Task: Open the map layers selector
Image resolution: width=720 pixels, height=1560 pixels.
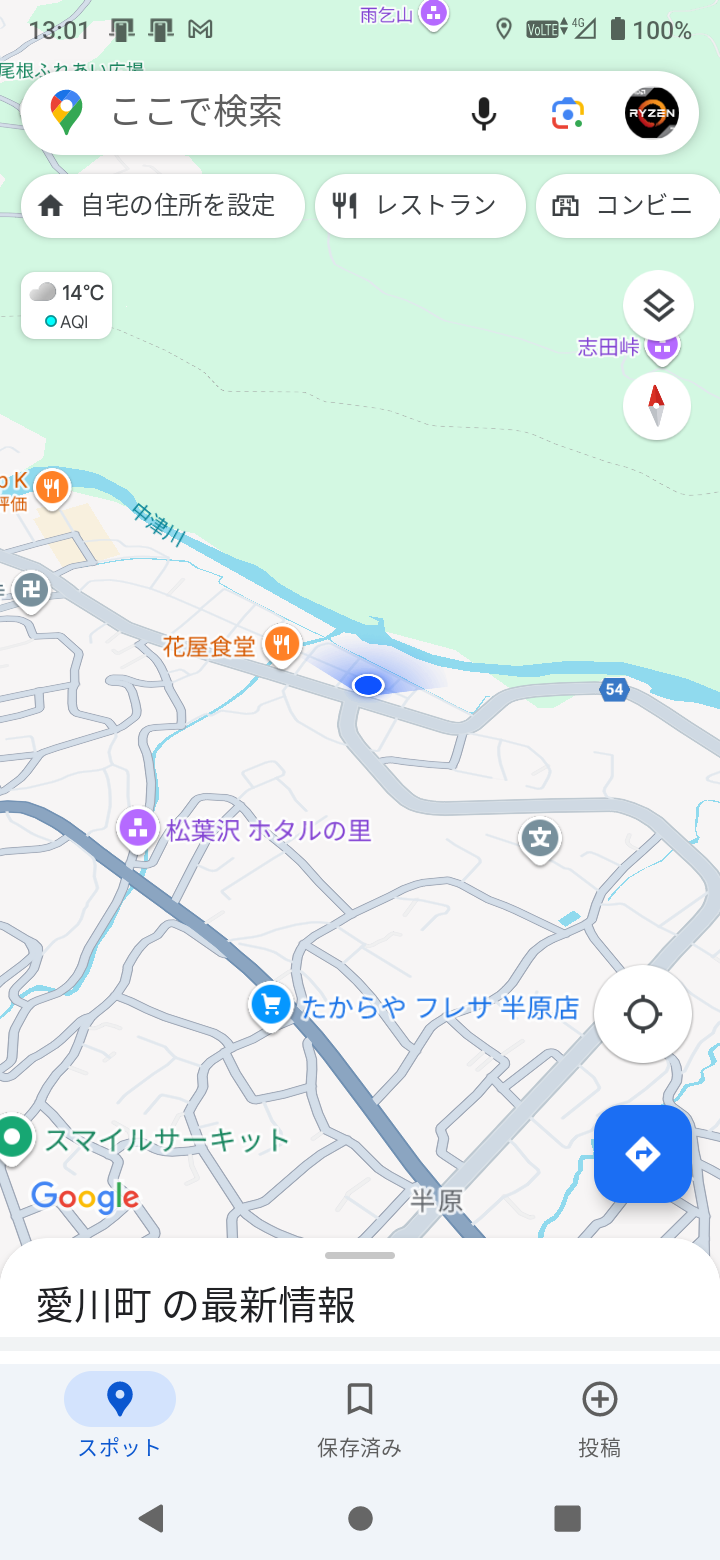Action: coord(658,305)
